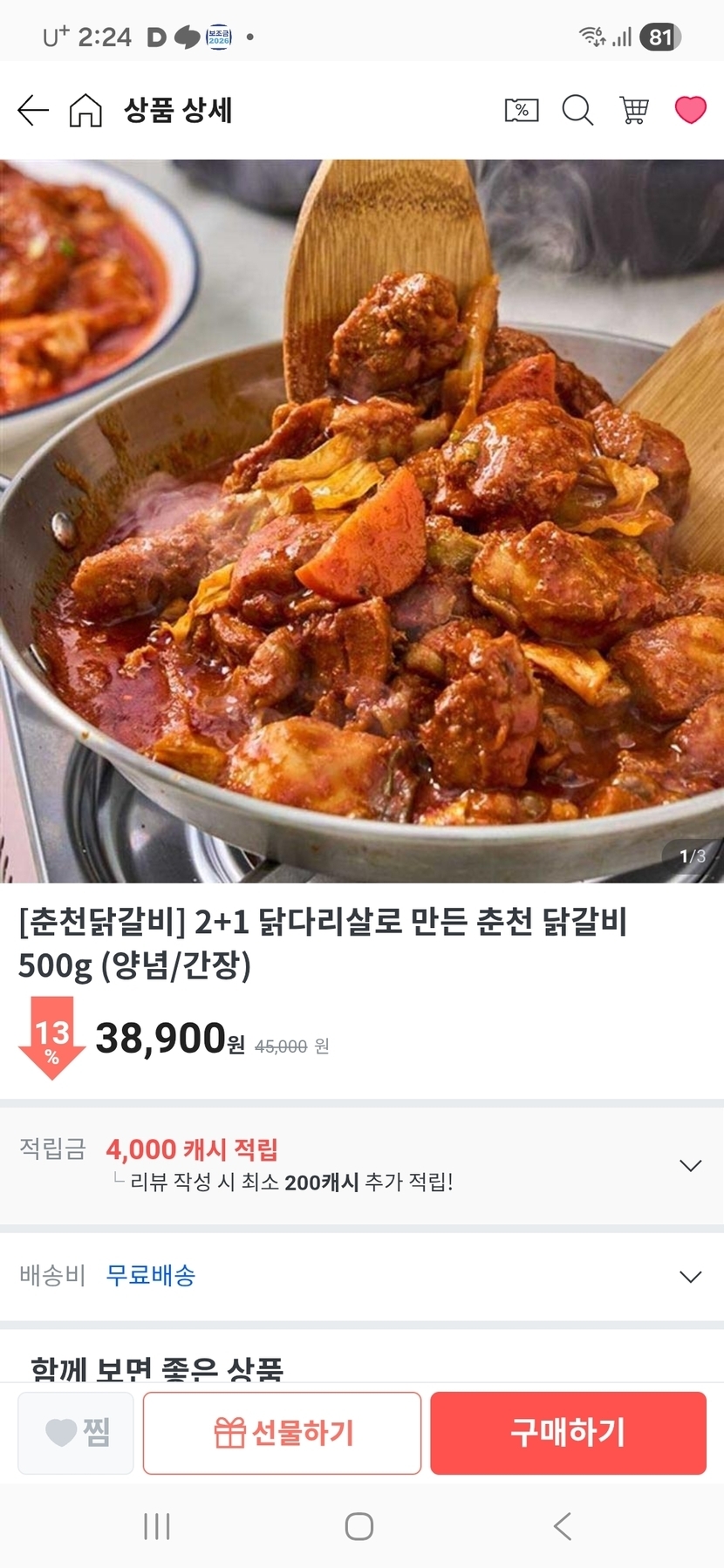Open recent apps from the navigation bar
The width and height of the screenshot is (724, 1568).
(157, 1526)
